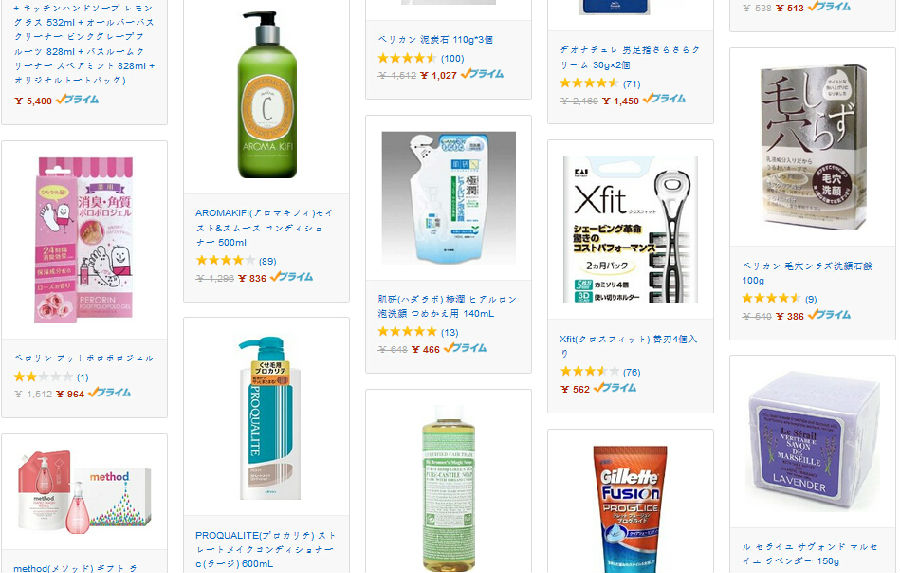Open the Pelican pore face soap box image
The height and width of the screenshot is (573, 900).
812,147
